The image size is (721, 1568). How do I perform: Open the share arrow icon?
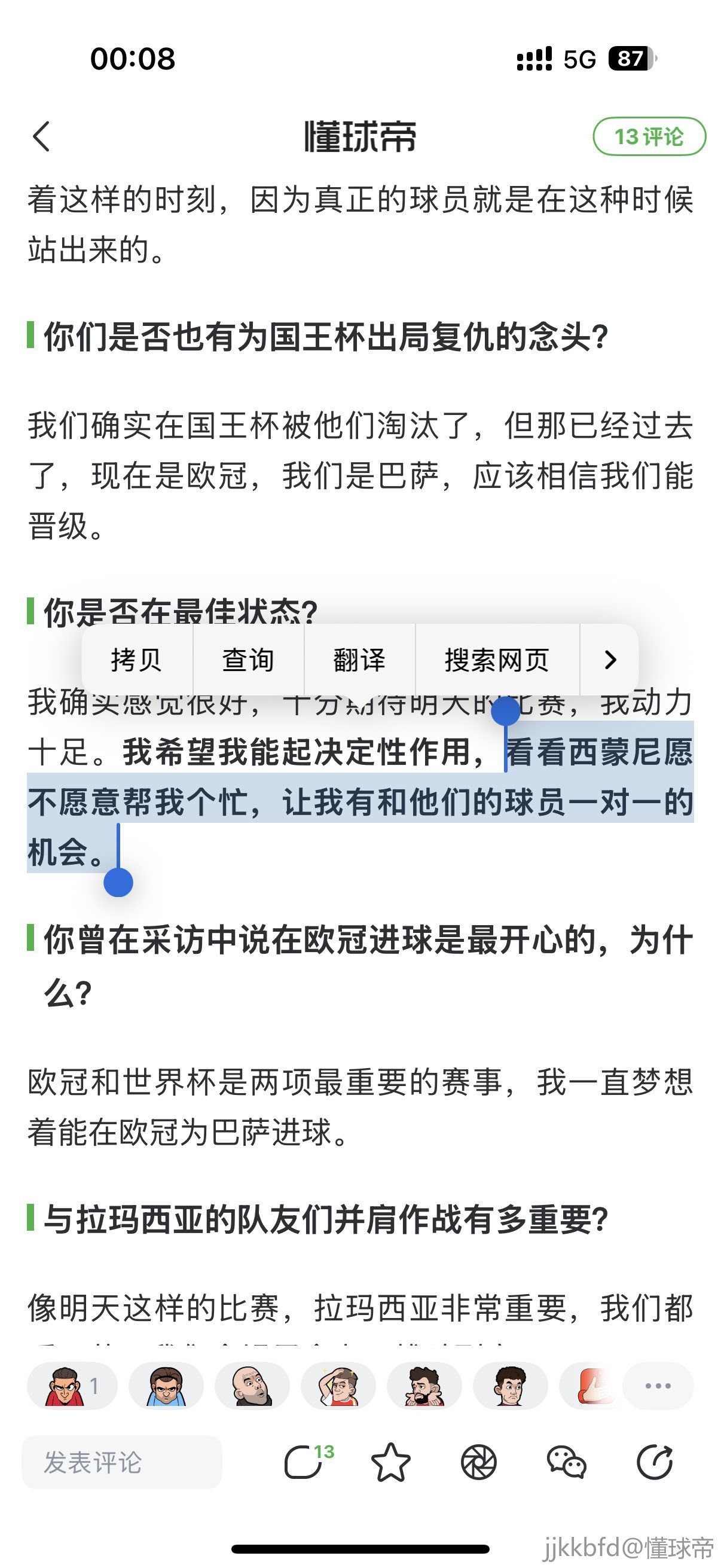655,1462
